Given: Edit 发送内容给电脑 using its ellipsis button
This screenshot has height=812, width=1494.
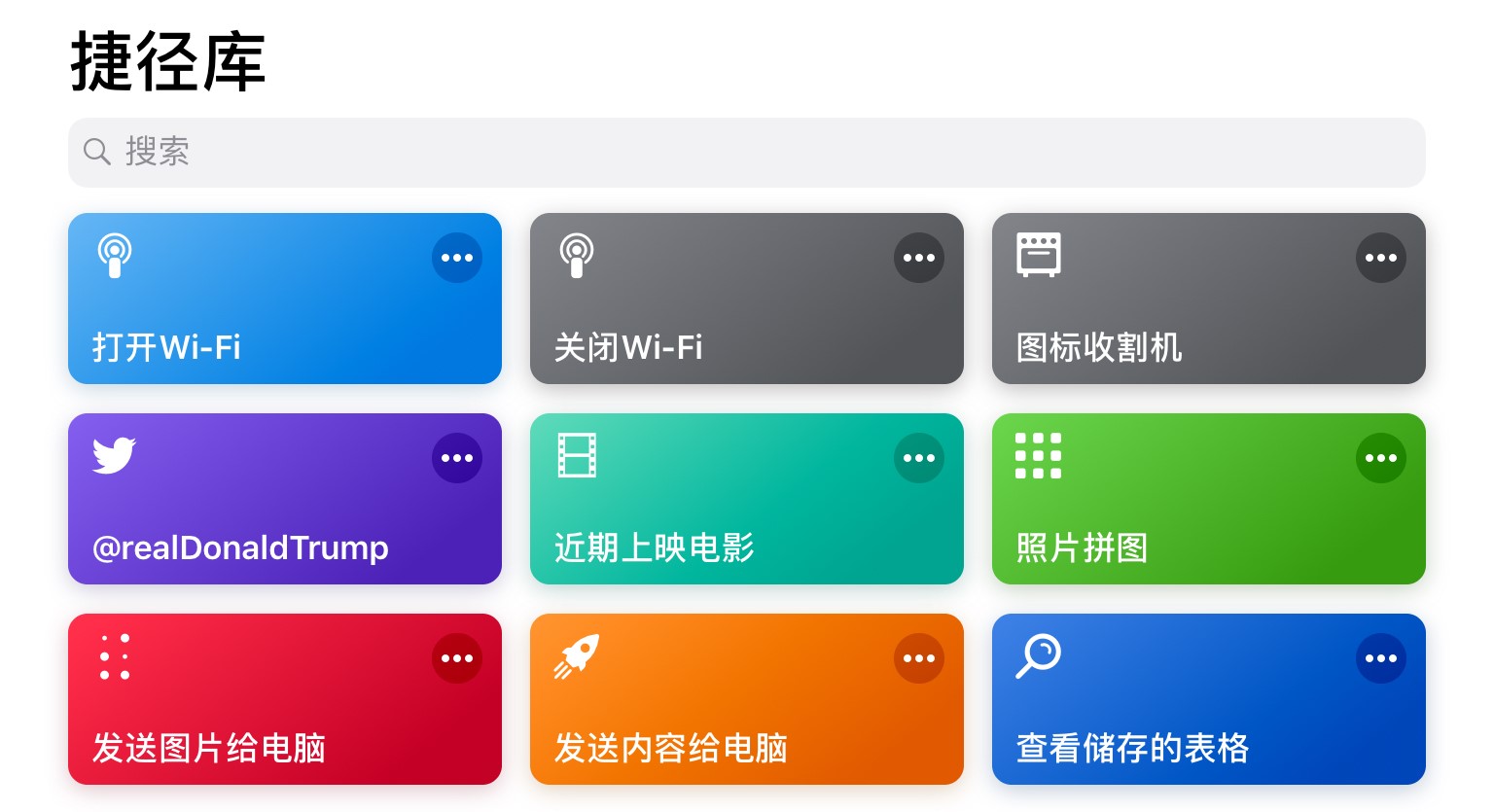Looking at the screenshot, I should coord(919,658).
